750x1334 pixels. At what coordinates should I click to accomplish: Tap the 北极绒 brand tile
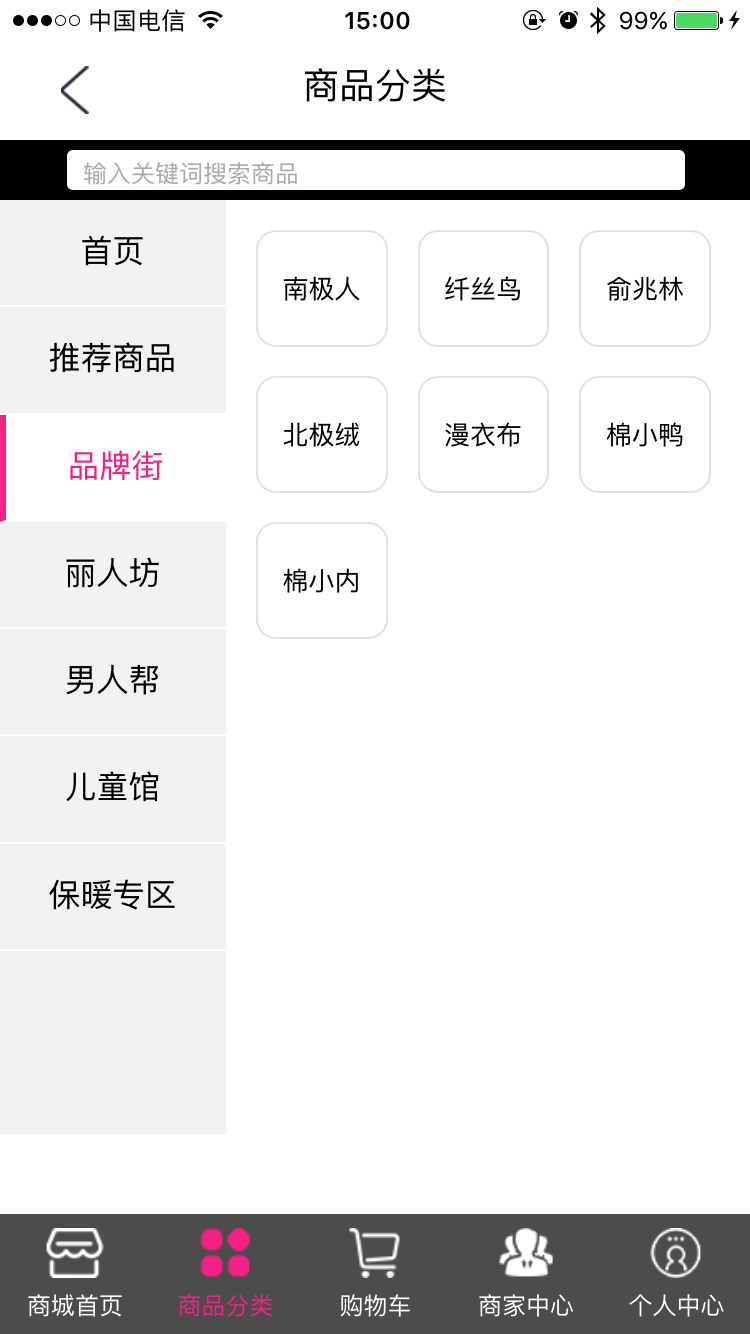322,435
